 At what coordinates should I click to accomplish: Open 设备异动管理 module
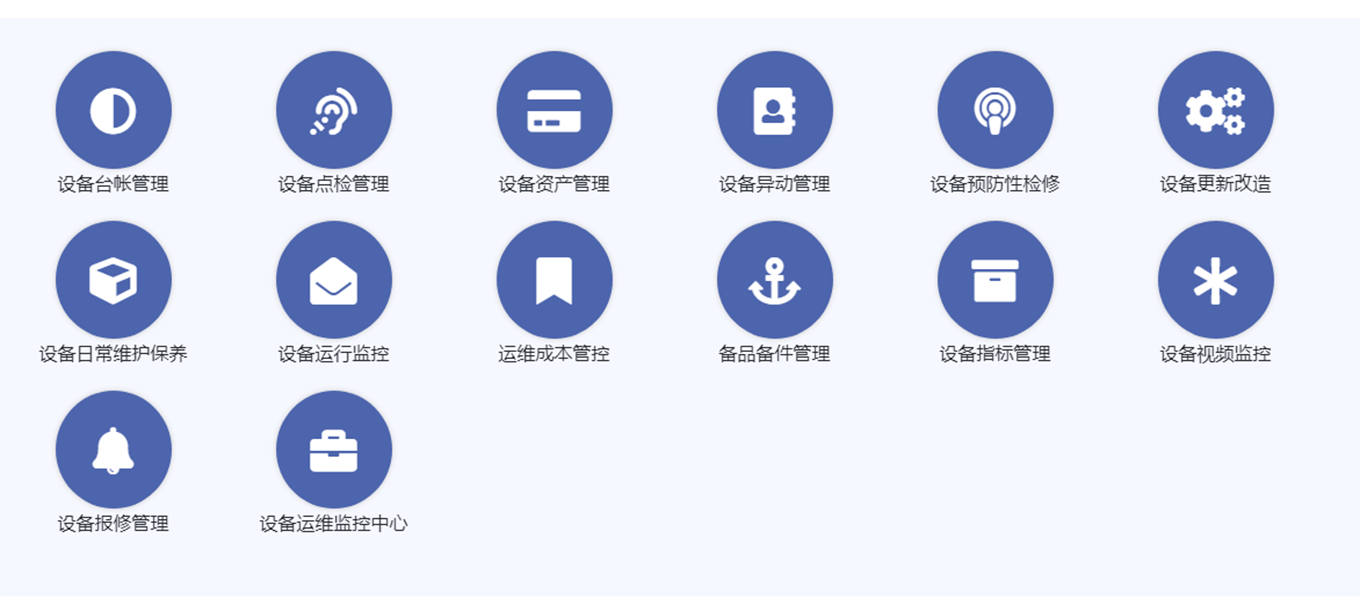775,110
